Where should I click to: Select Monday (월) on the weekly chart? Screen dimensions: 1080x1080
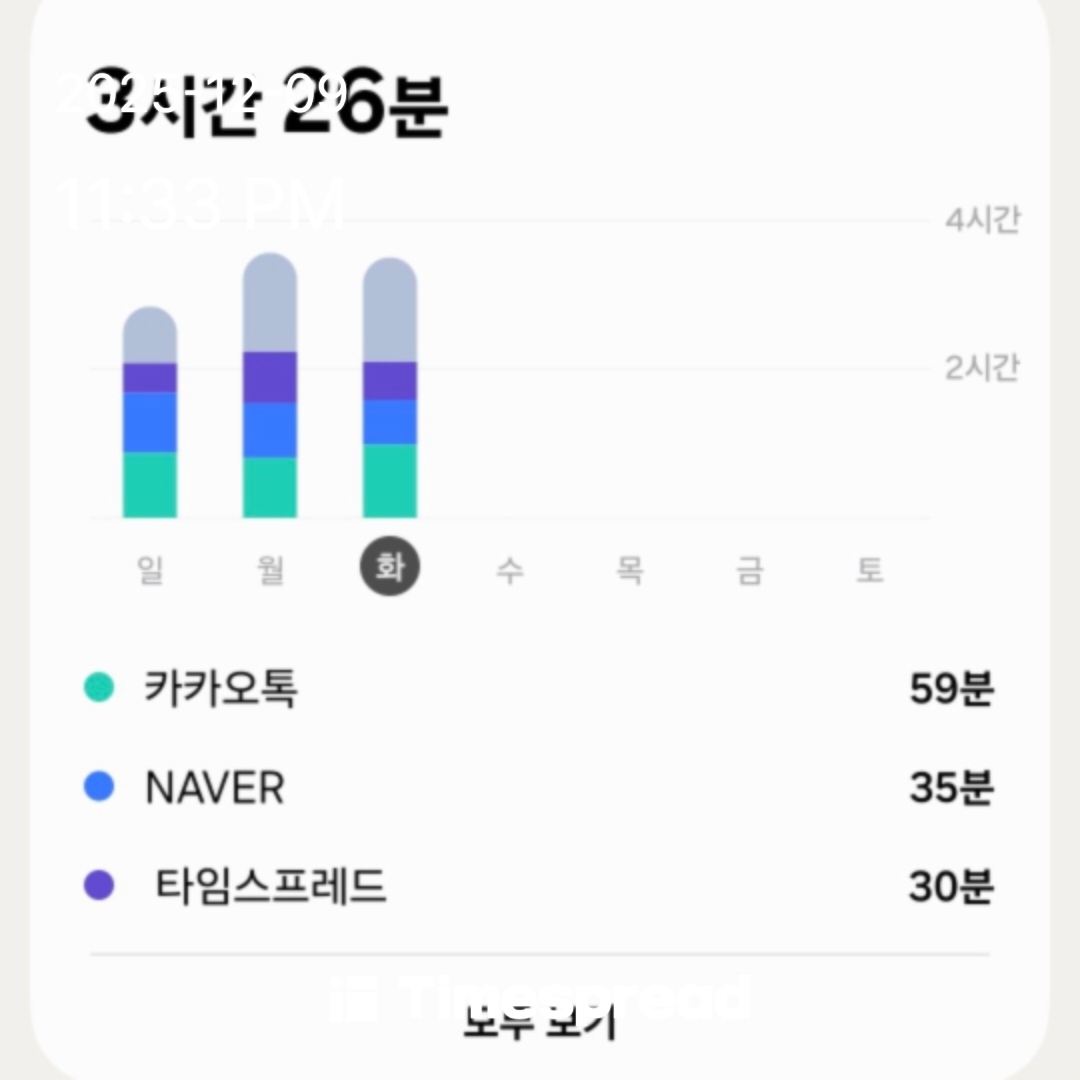[270, 571]
